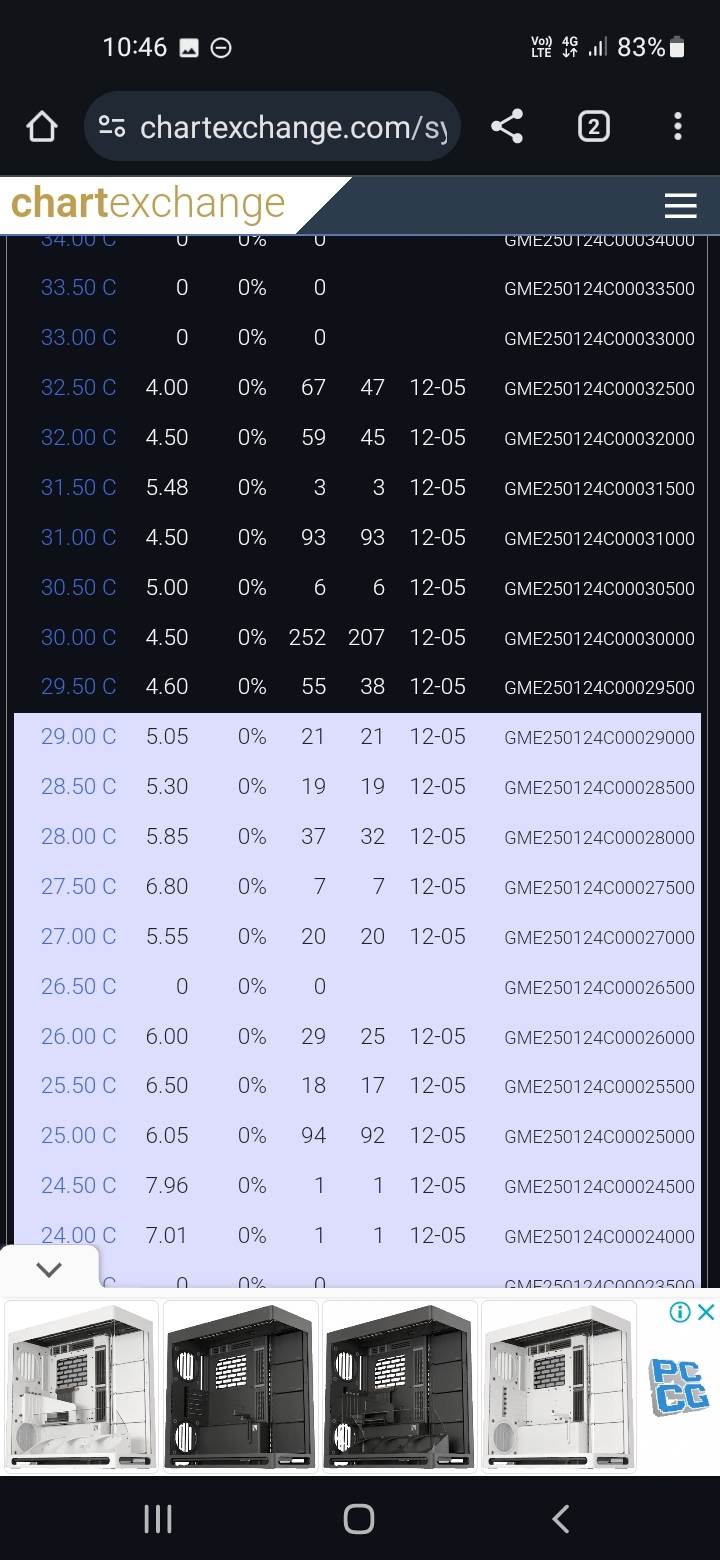Open the browser overflow menu
The height and width of the screenshot is (1560, 720).
(x=678, y=127)
